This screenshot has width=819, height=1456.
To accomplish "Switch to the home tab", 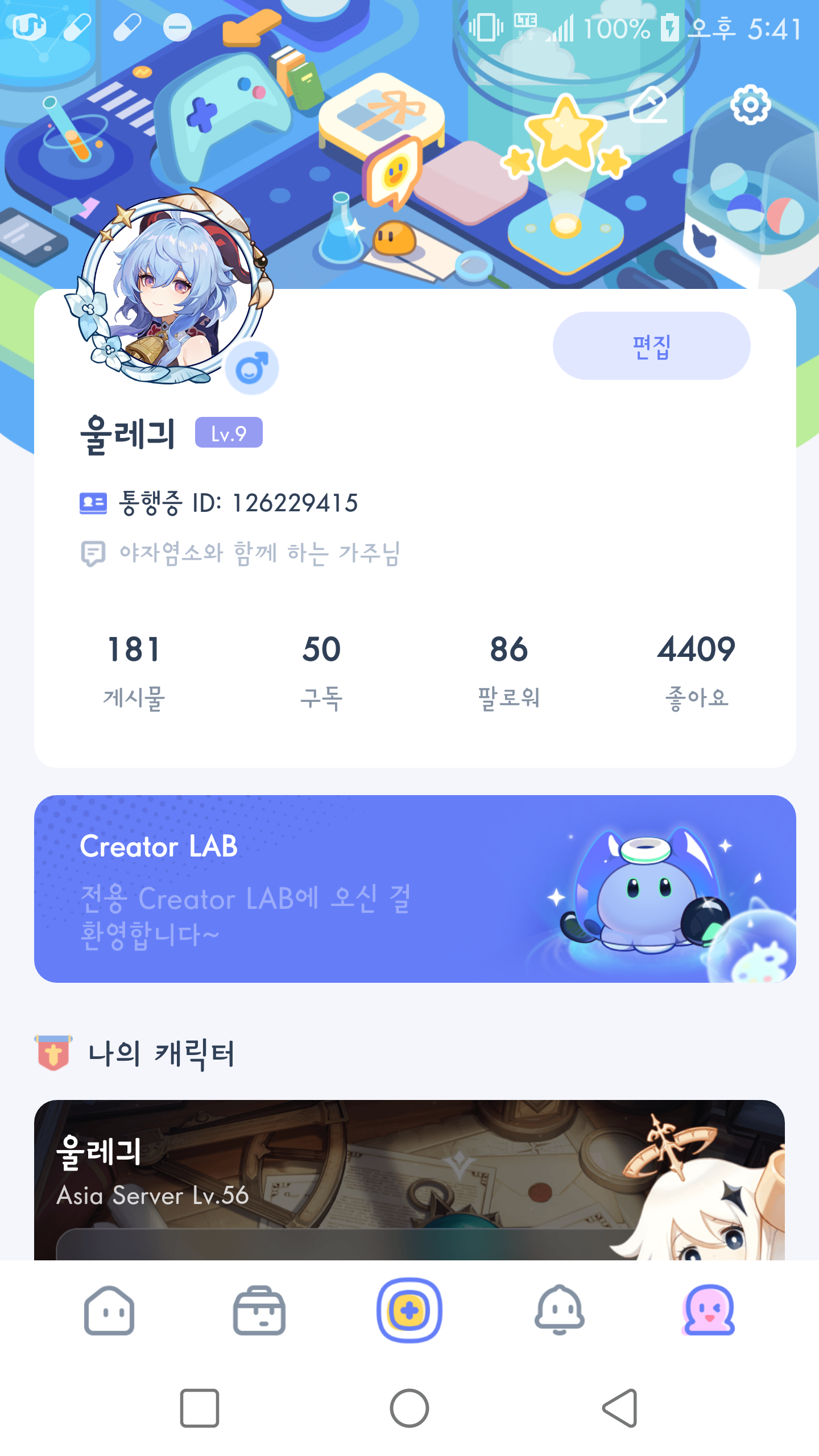I will (109, 1310).
